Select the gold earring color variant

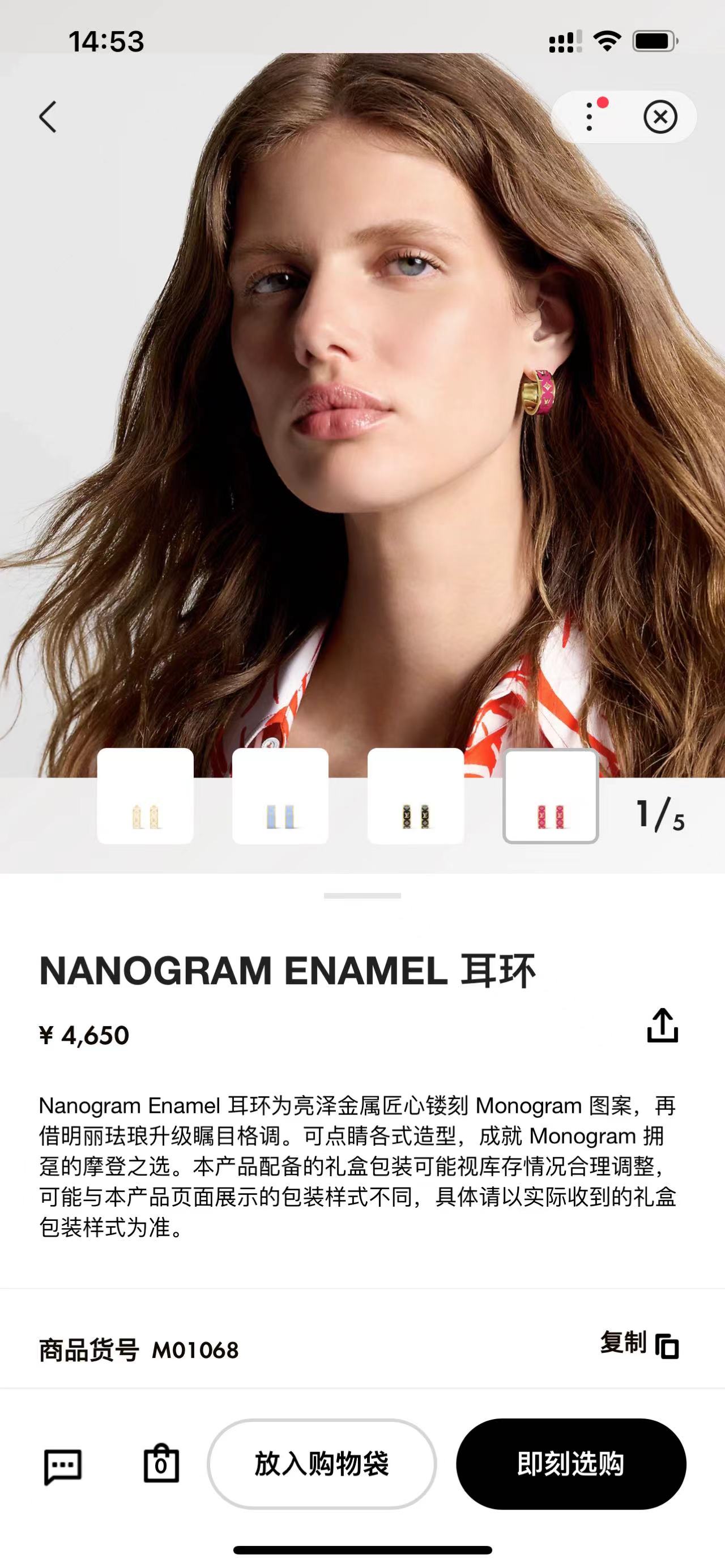[x=146, y=796]
